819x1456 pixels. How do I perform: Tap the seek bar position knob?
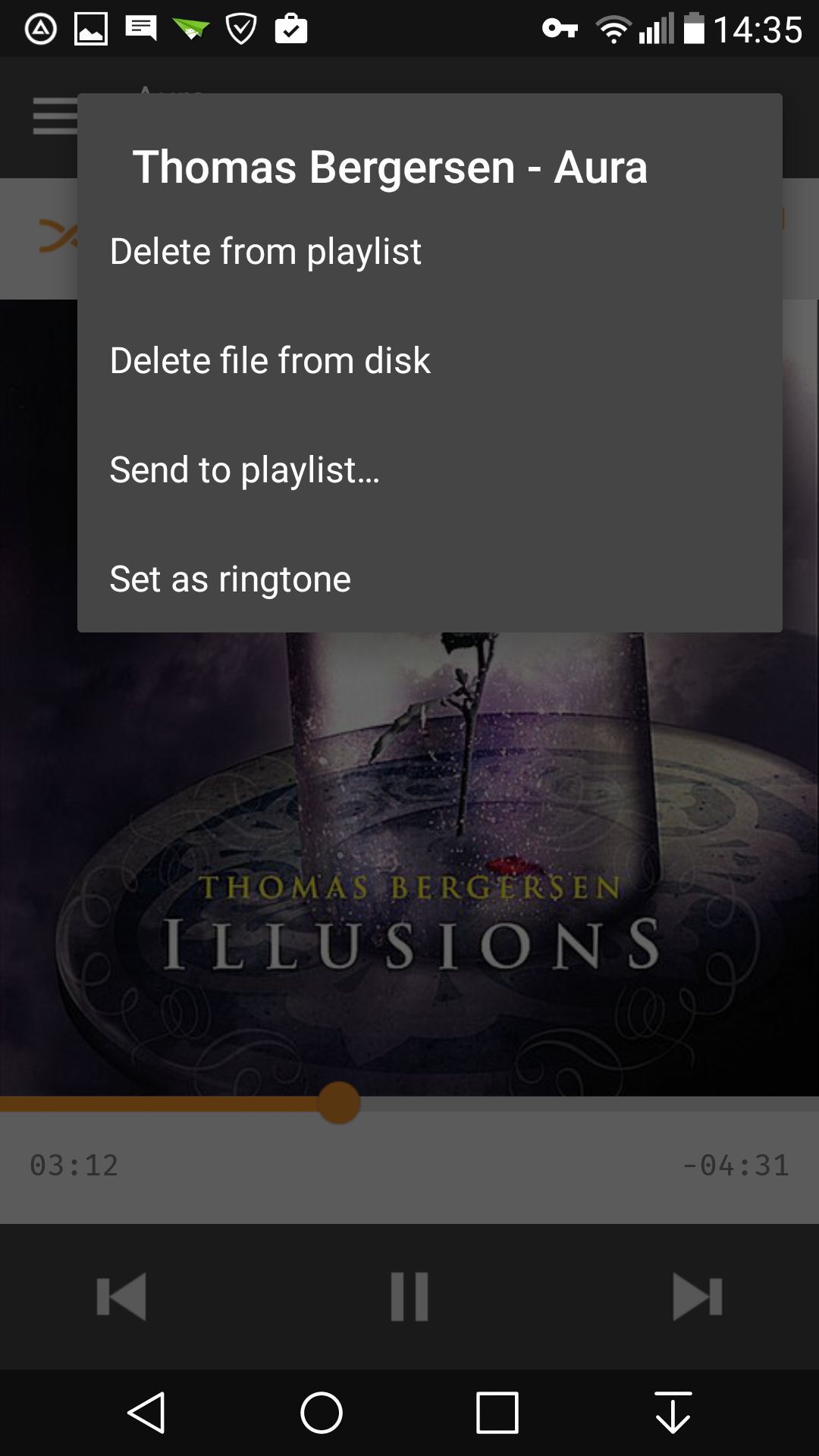[x=338, y=1103]
